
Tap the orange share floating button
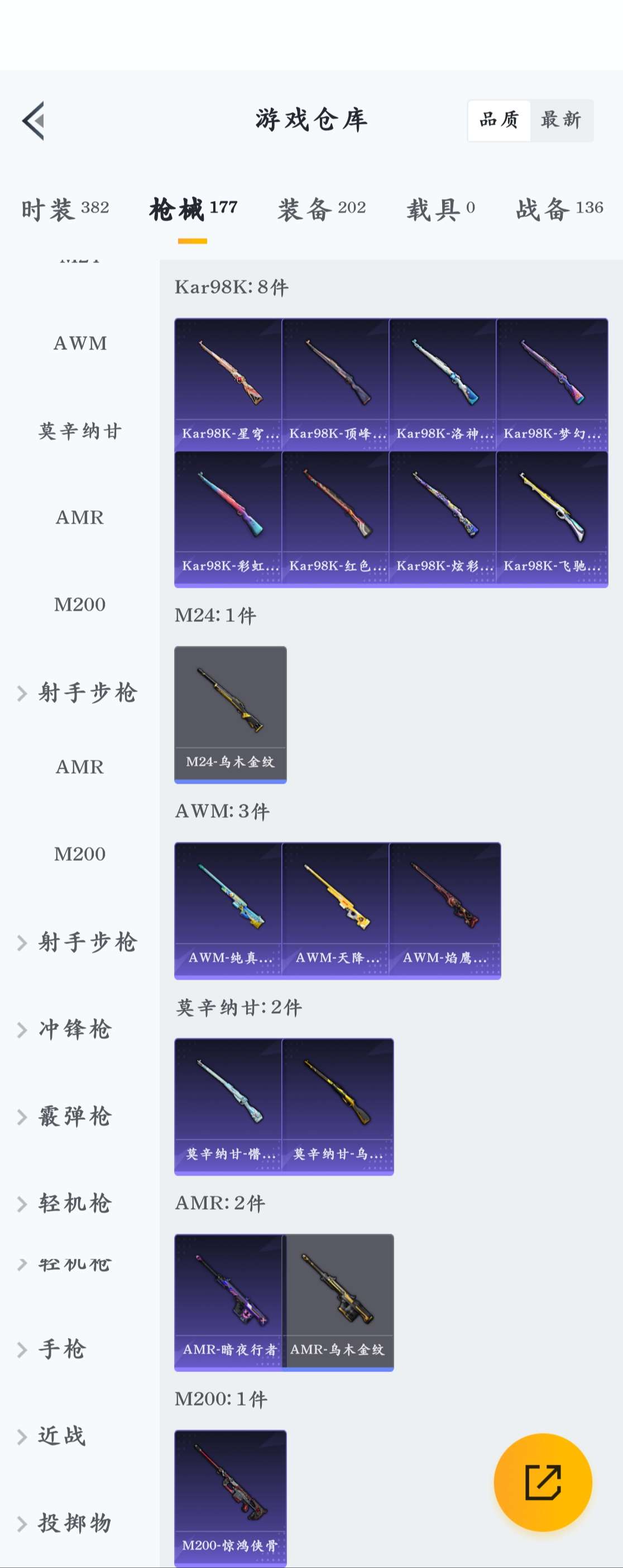543,1481
